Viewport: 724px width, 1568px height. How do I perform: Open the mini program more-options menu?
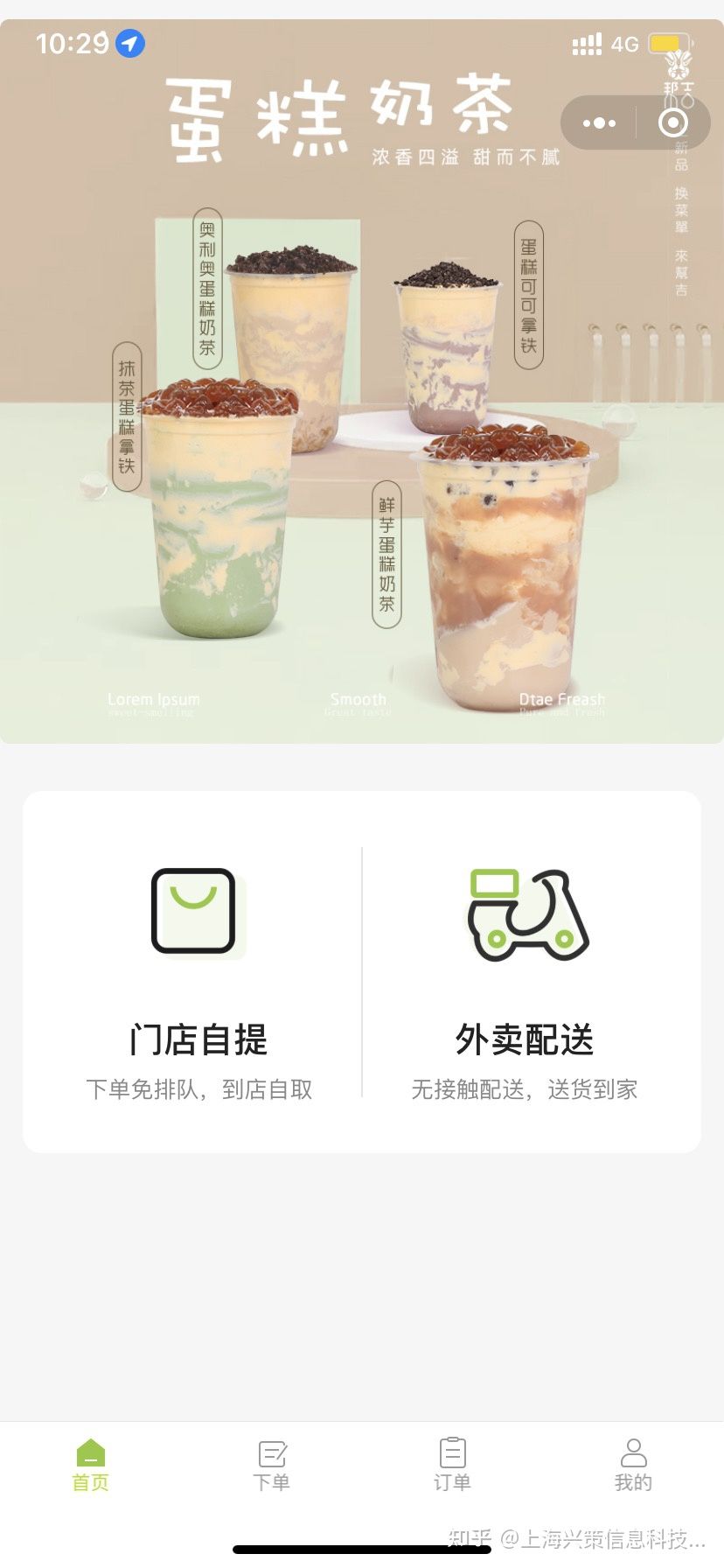point(599,123)
